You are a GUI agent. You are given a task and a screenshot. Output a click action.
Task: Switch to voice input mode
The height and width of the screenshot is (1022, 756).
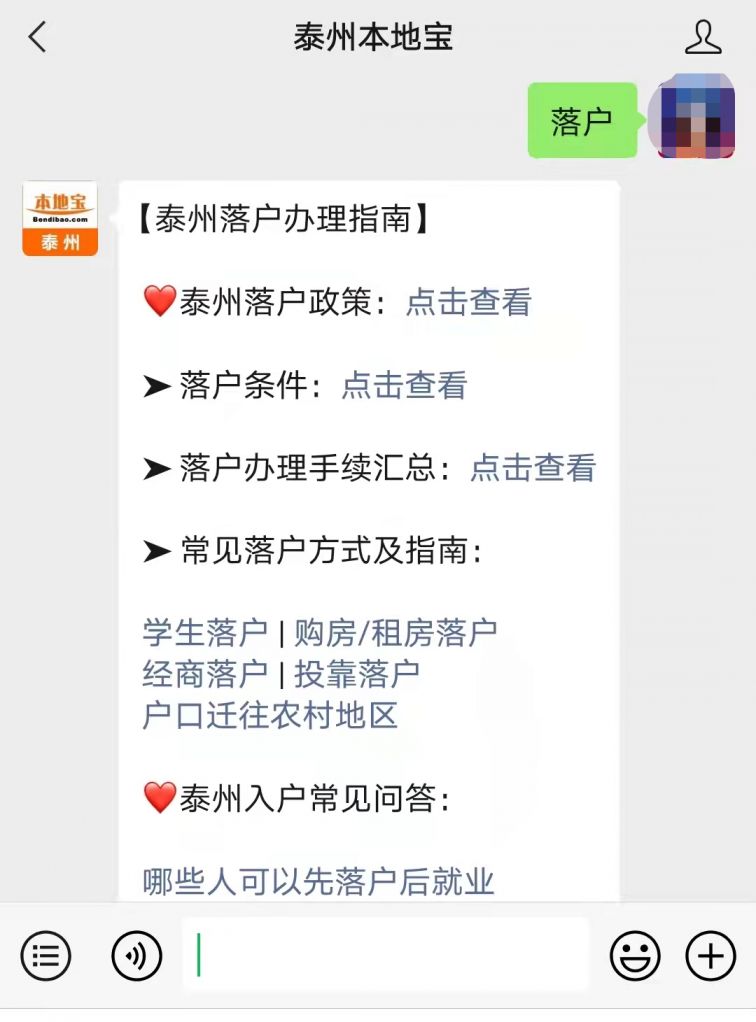[x=136, y=956]
